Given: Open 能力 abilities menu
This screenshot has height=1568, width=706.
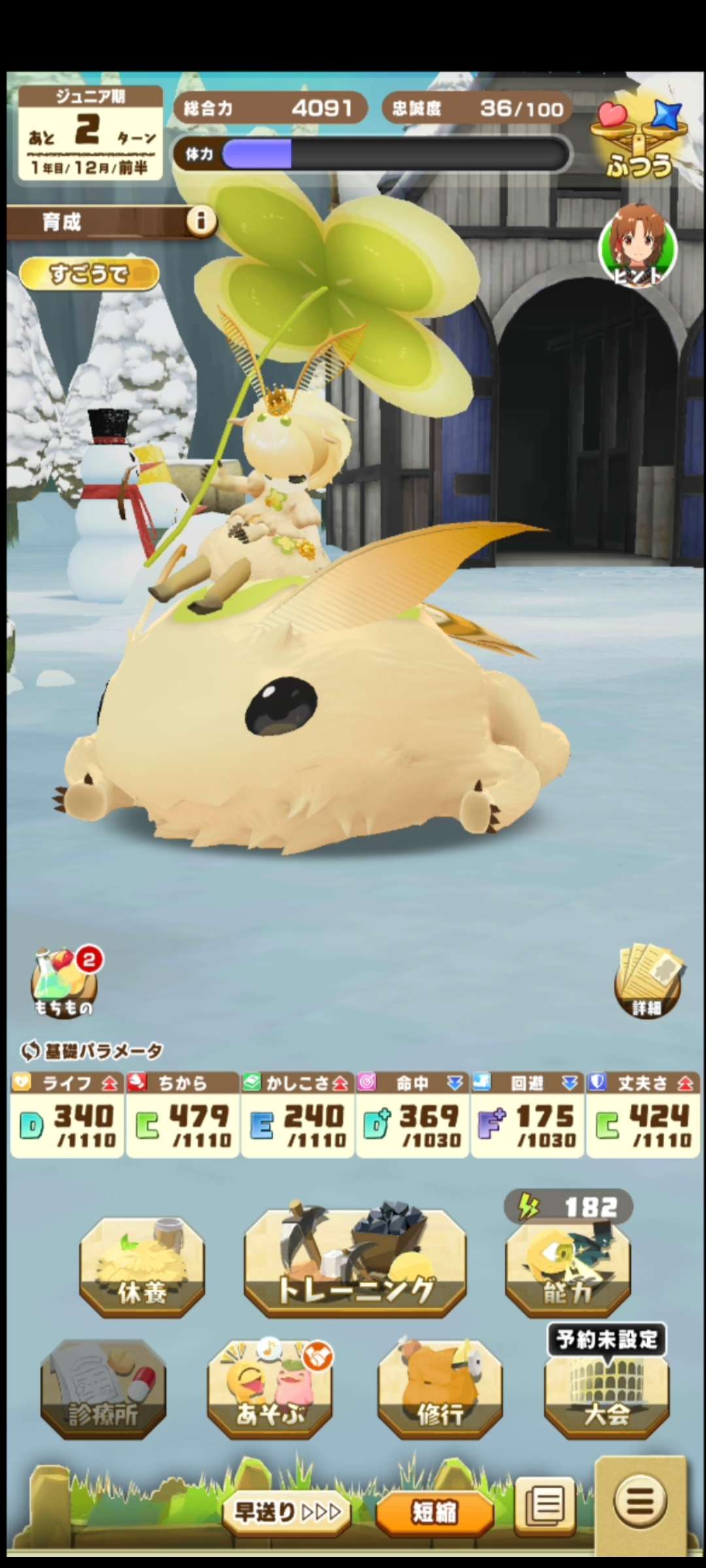Looking at the screenshot, I should (567, 1267).
